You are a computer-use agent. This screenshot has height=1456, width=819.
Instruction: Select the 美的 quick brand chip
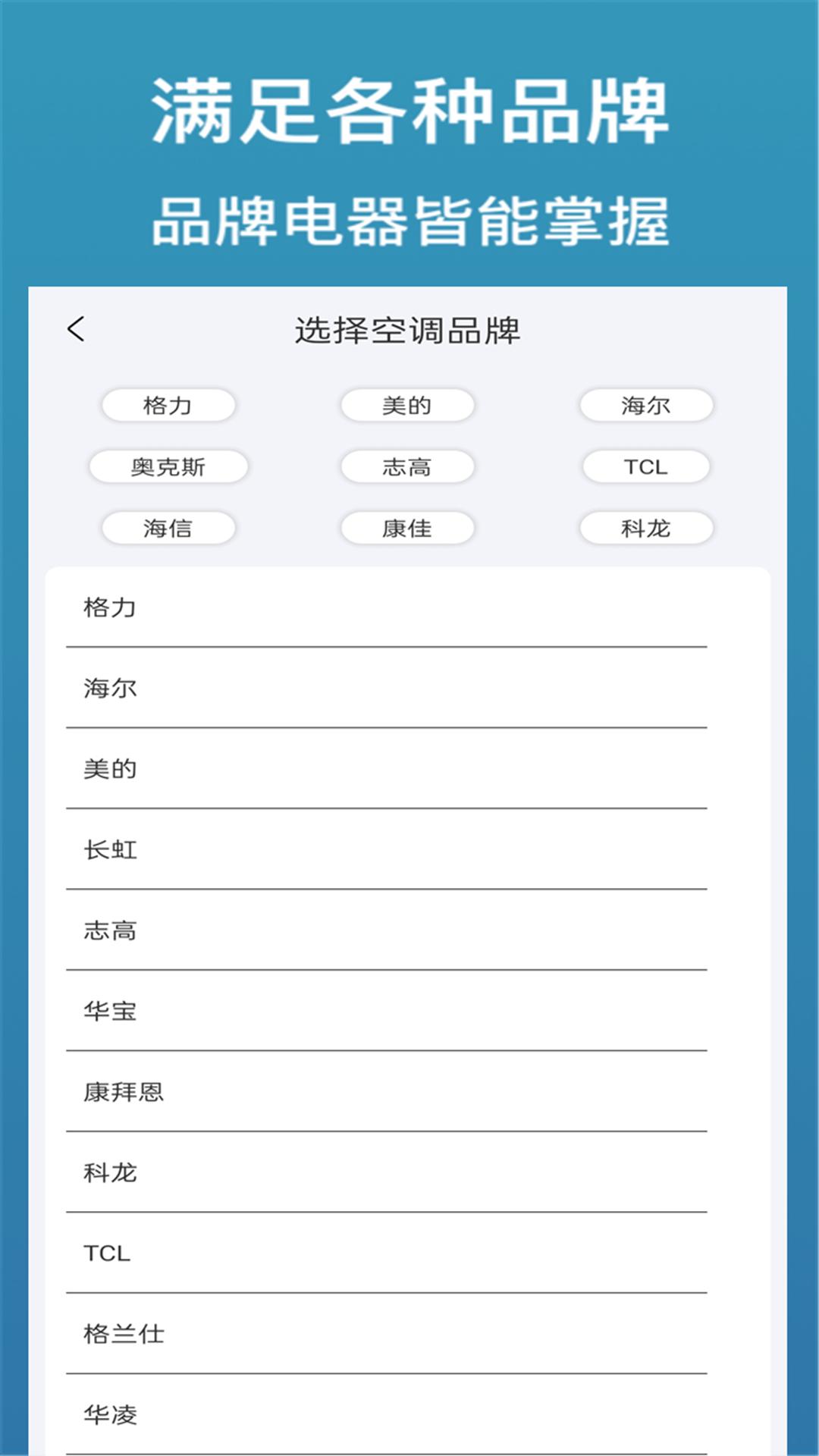coord(407,406)
